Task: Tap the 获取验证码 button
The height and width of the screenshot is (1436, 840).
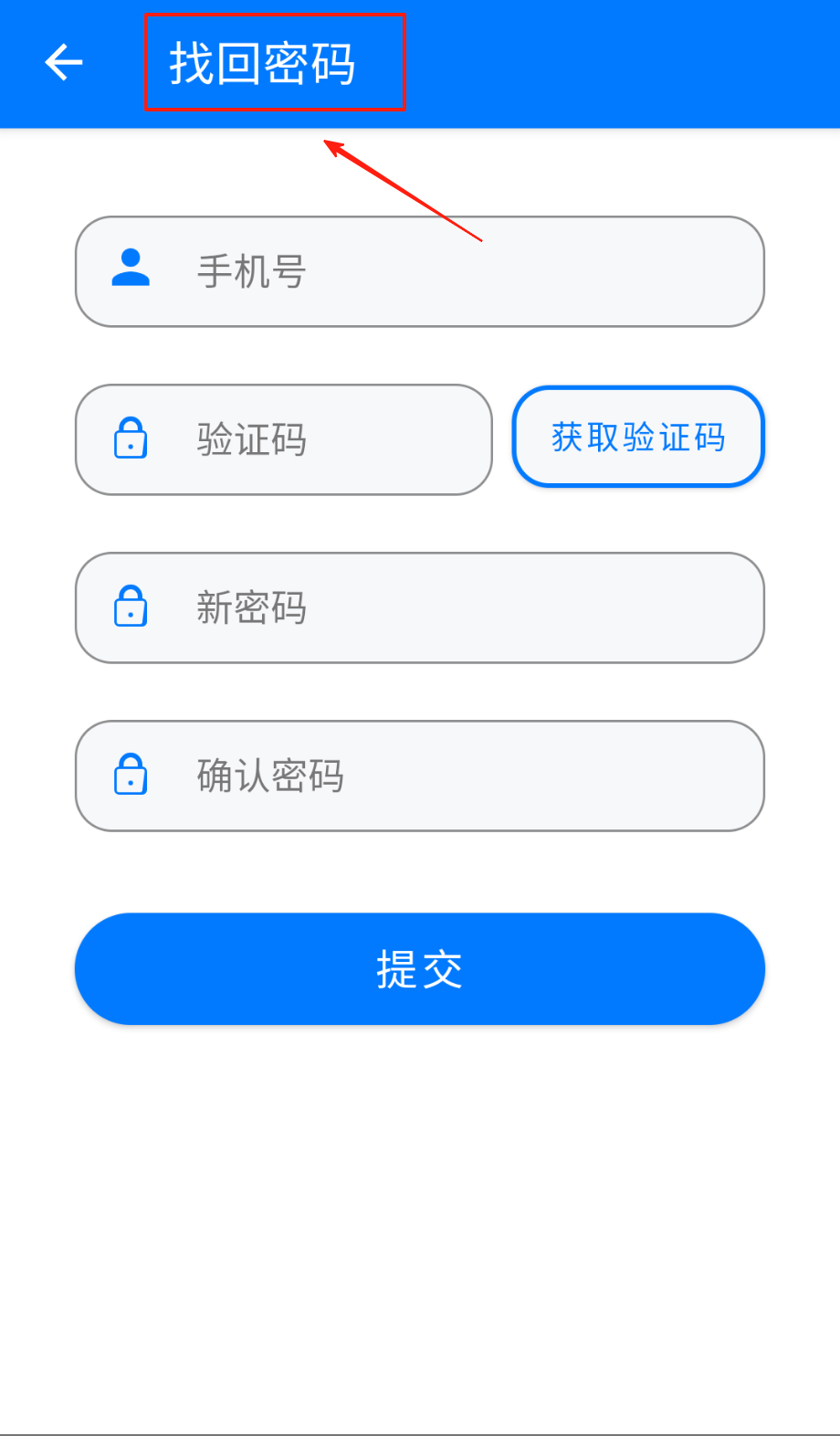Action: coord(638,437)
